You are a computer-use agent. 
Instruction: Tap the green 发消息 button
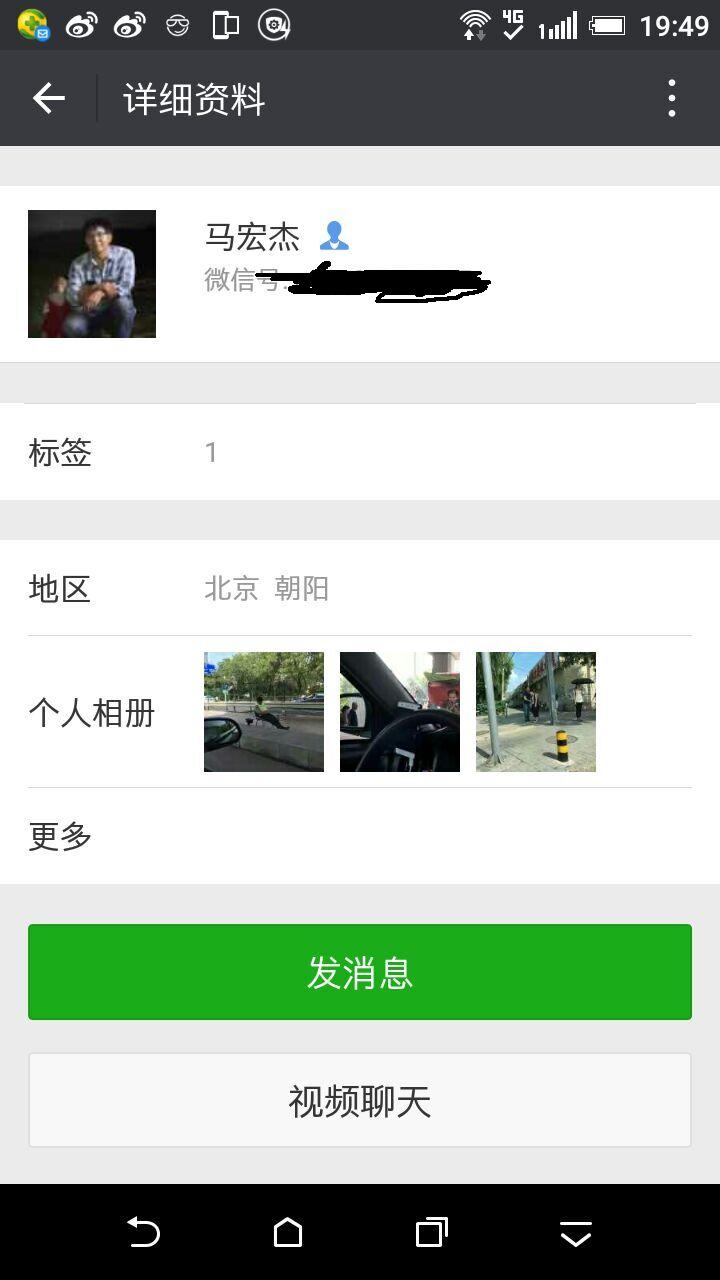pos(360,972)
